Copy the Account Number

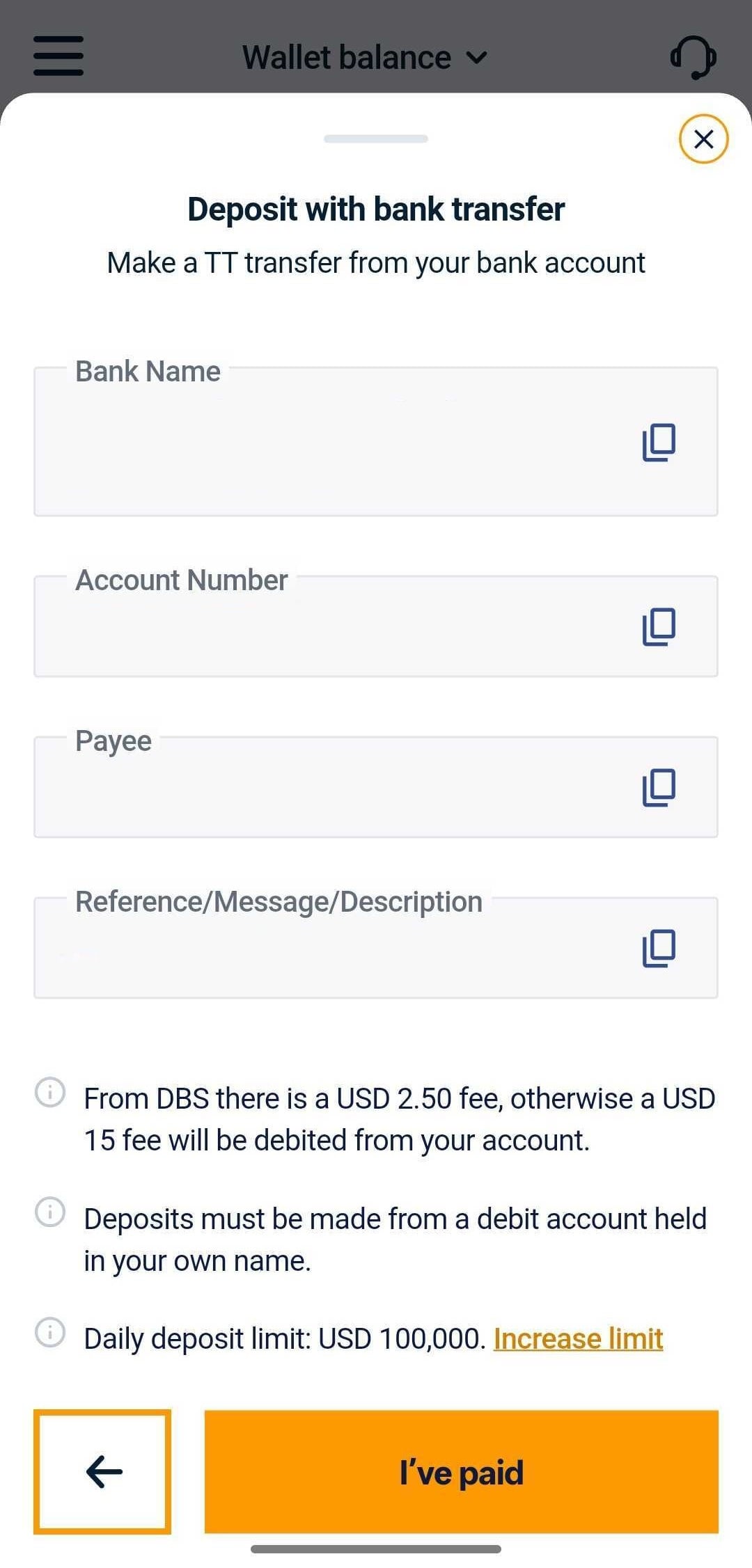659,626
